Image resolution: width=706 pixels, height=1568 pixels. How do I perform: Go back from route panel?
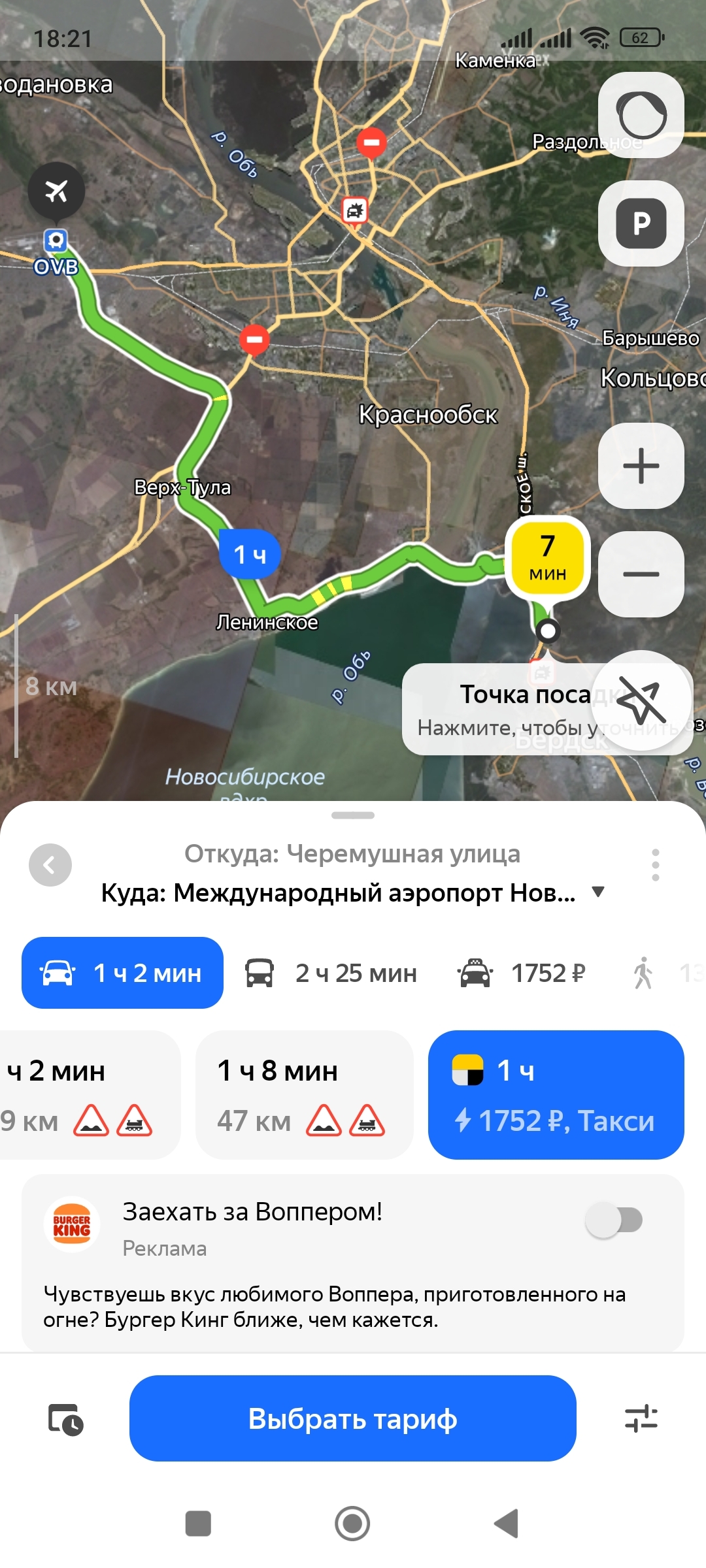50,865
